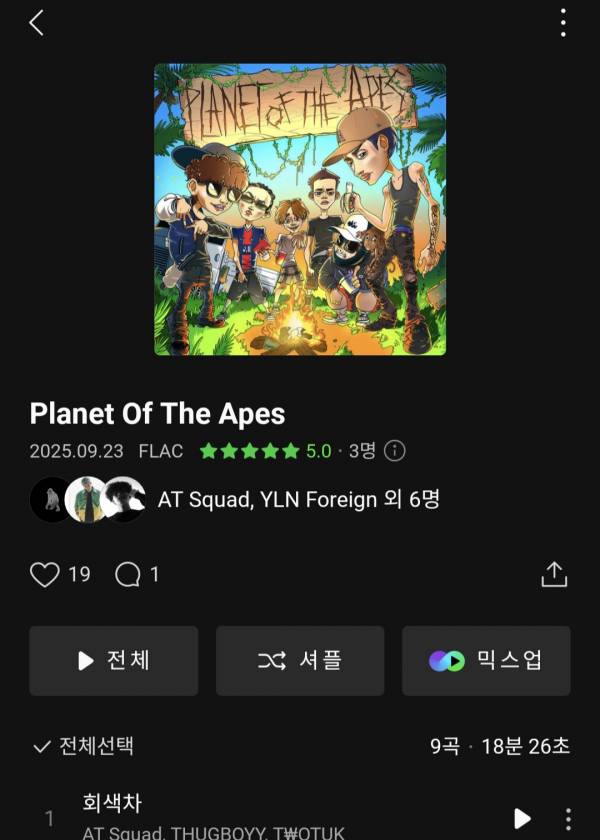This screenshot has width=600, height=840.
Task: Go back using the top-left arrow
Action: click(37, 23)
